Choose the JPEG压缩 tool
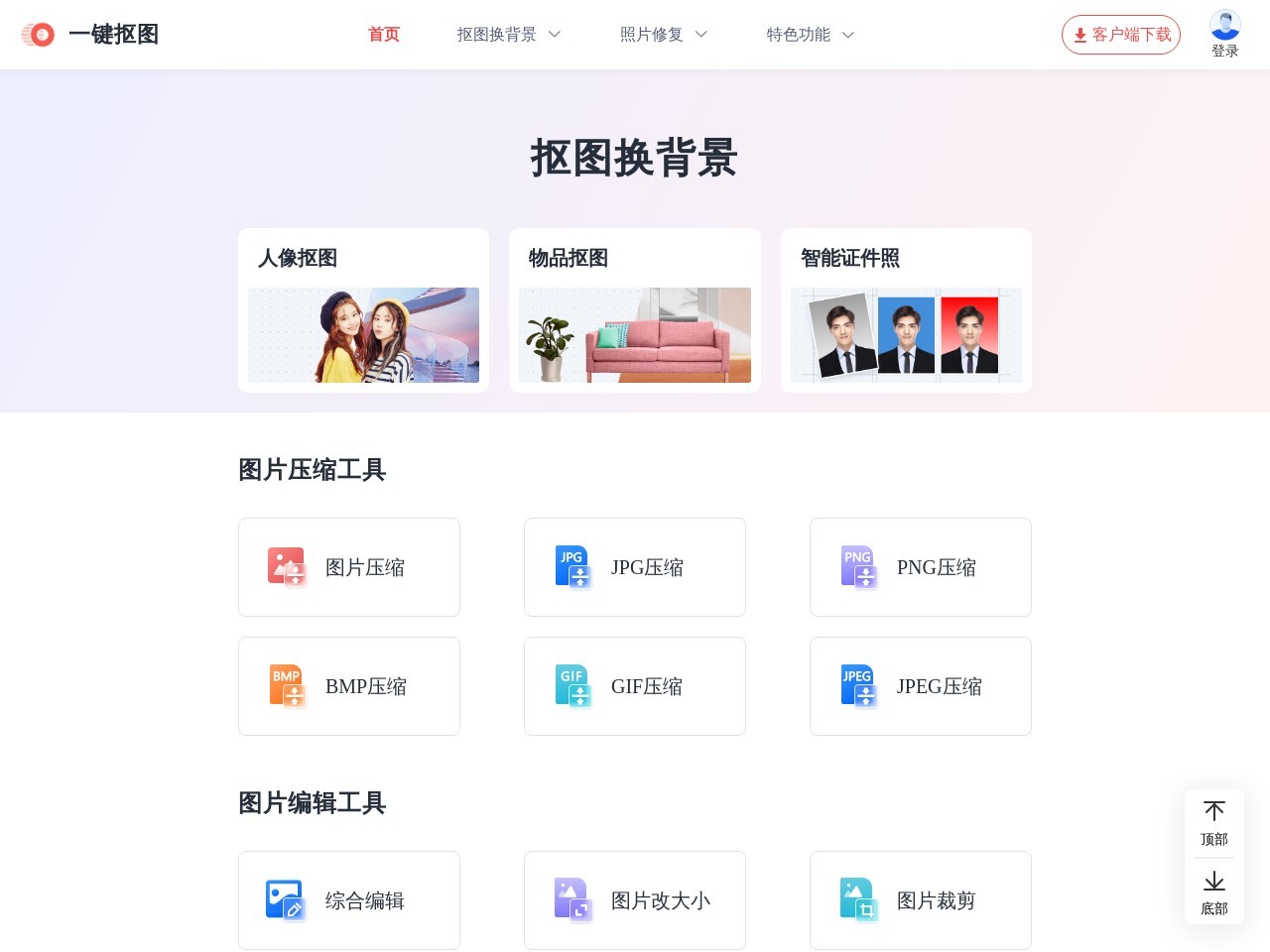 (921, 686)
